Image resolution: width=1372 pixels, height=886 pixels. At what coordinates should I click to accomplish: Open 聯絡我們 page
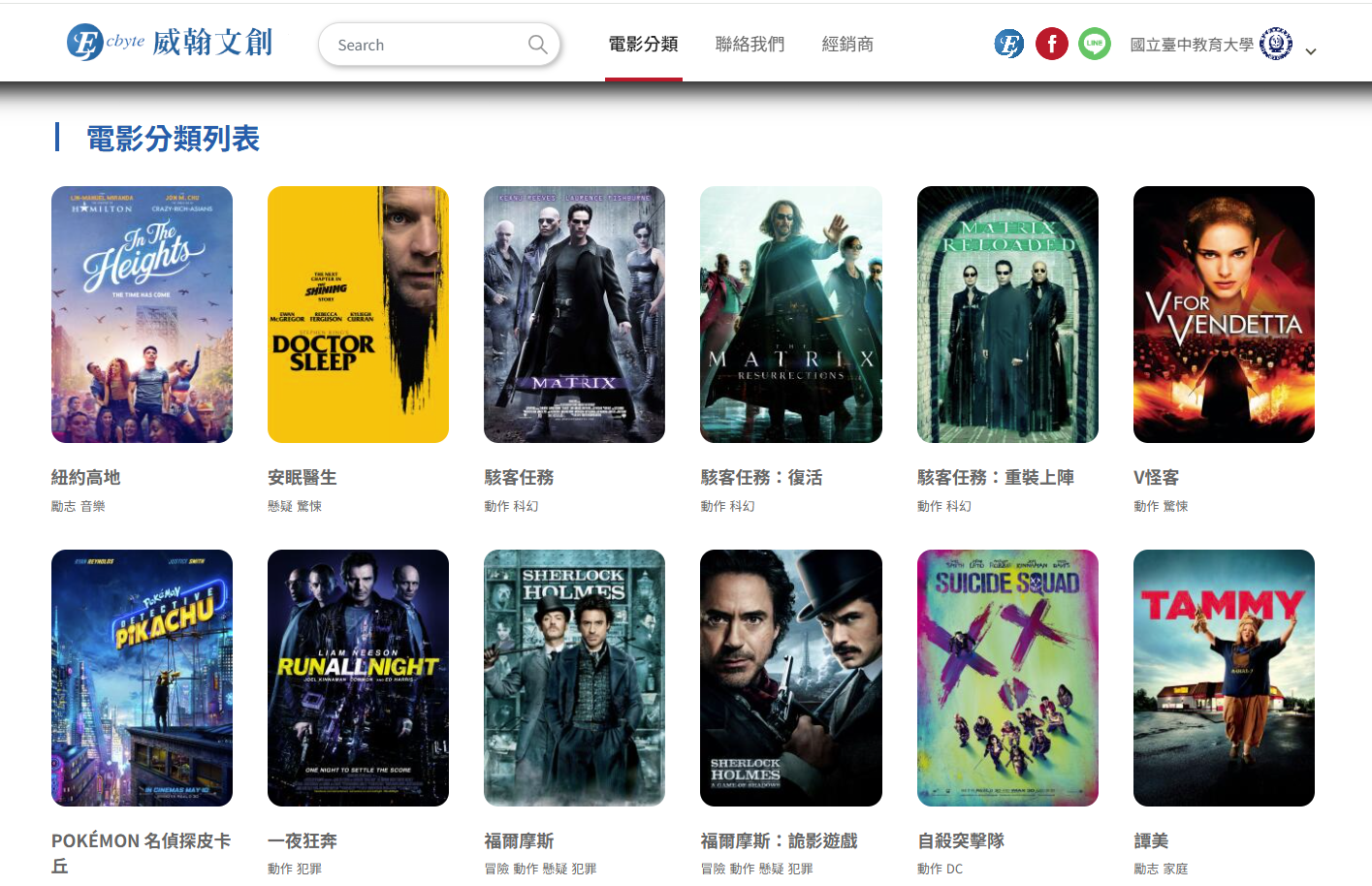point(750,45)
